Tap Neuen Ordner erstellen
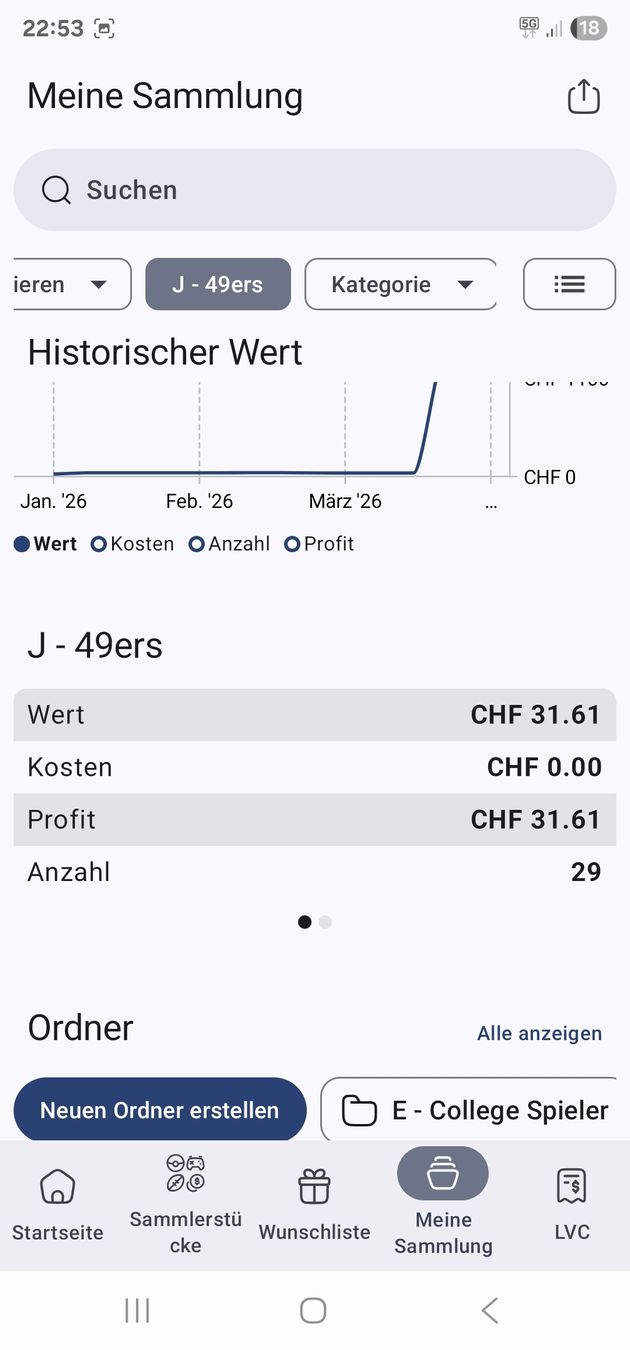The image size is (630, 1350). tap(160, 1110)
